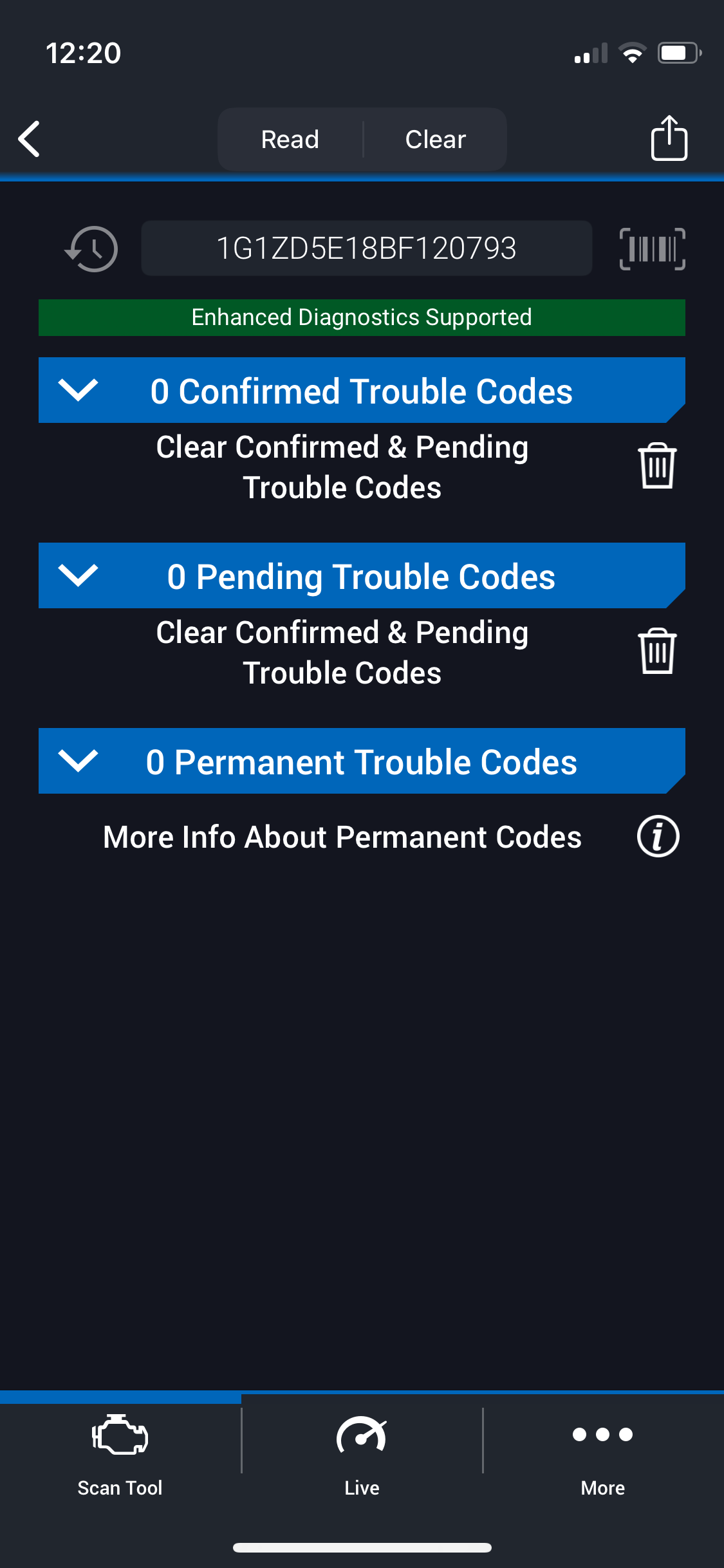Image resolution: width=724 pixels, height=1568 pixels.
Task: Share the diagnostic report
Action: tap(669, 138)
